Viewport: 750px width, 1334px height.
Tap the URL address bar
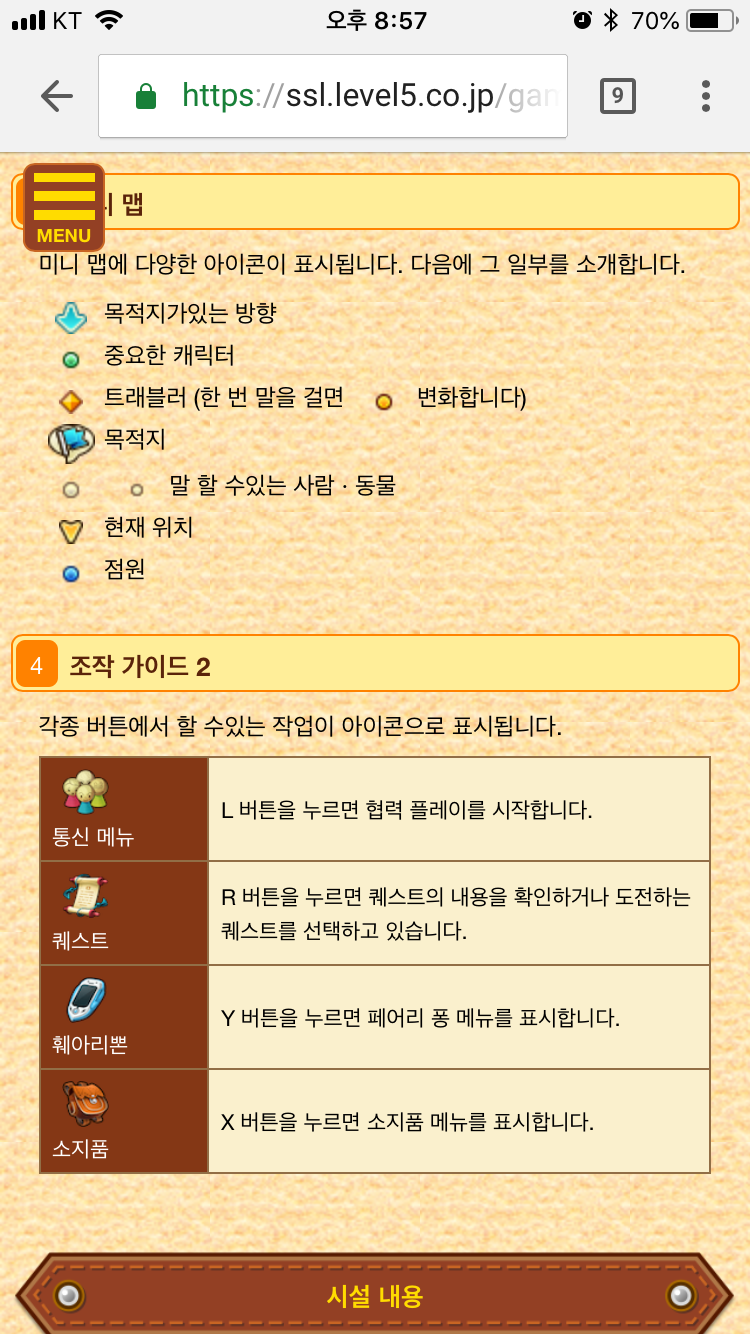333,96
